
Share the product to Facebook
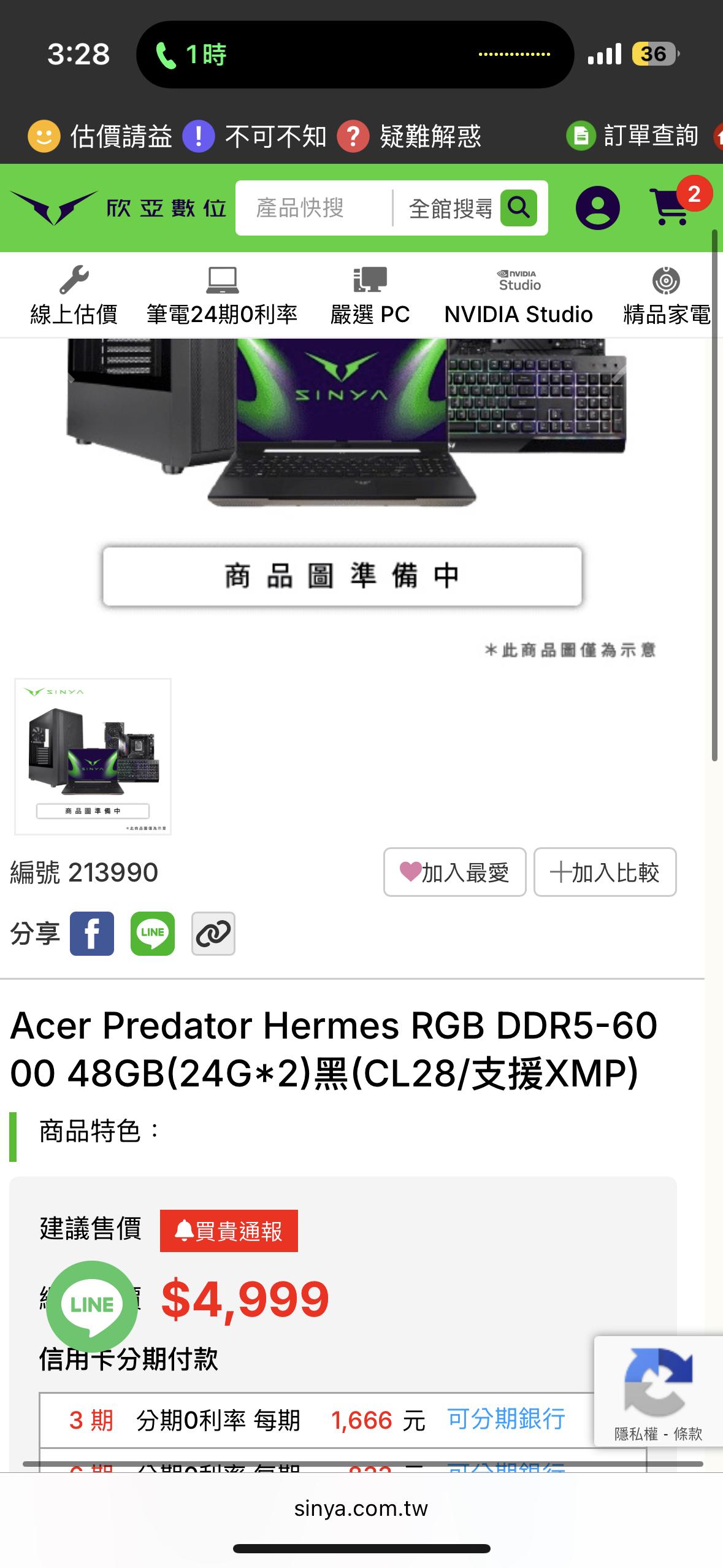[93, 934]
